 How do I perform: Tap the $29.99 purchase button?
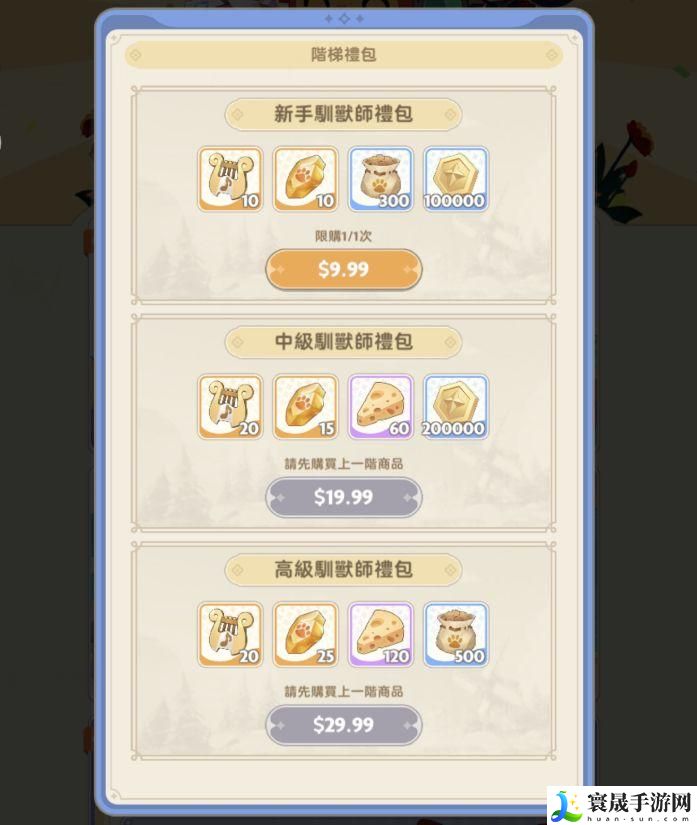point(343,725)
